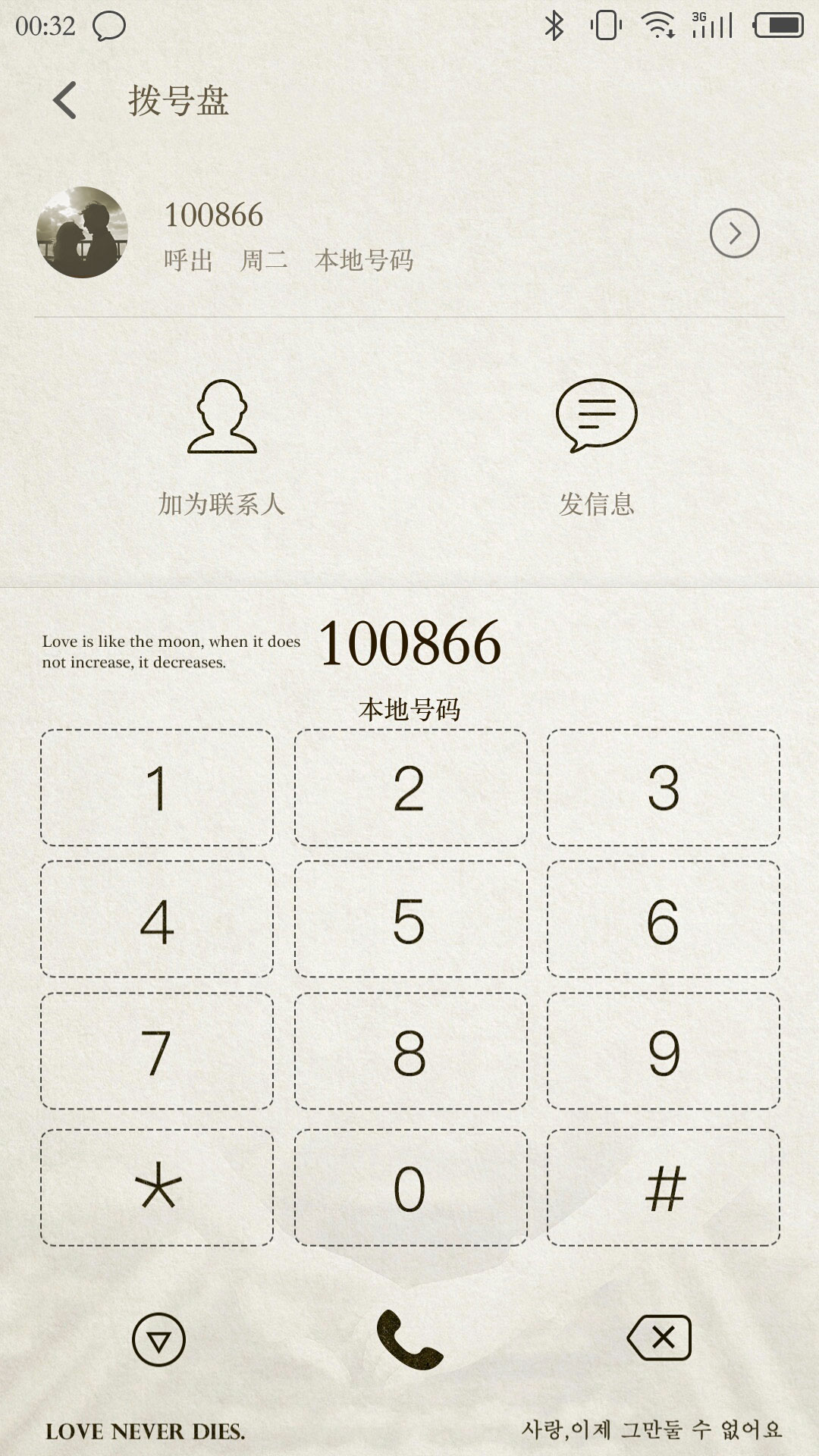Call 100866 with the phone button
Screen dimensions: 819x1456
(409, 1340)
